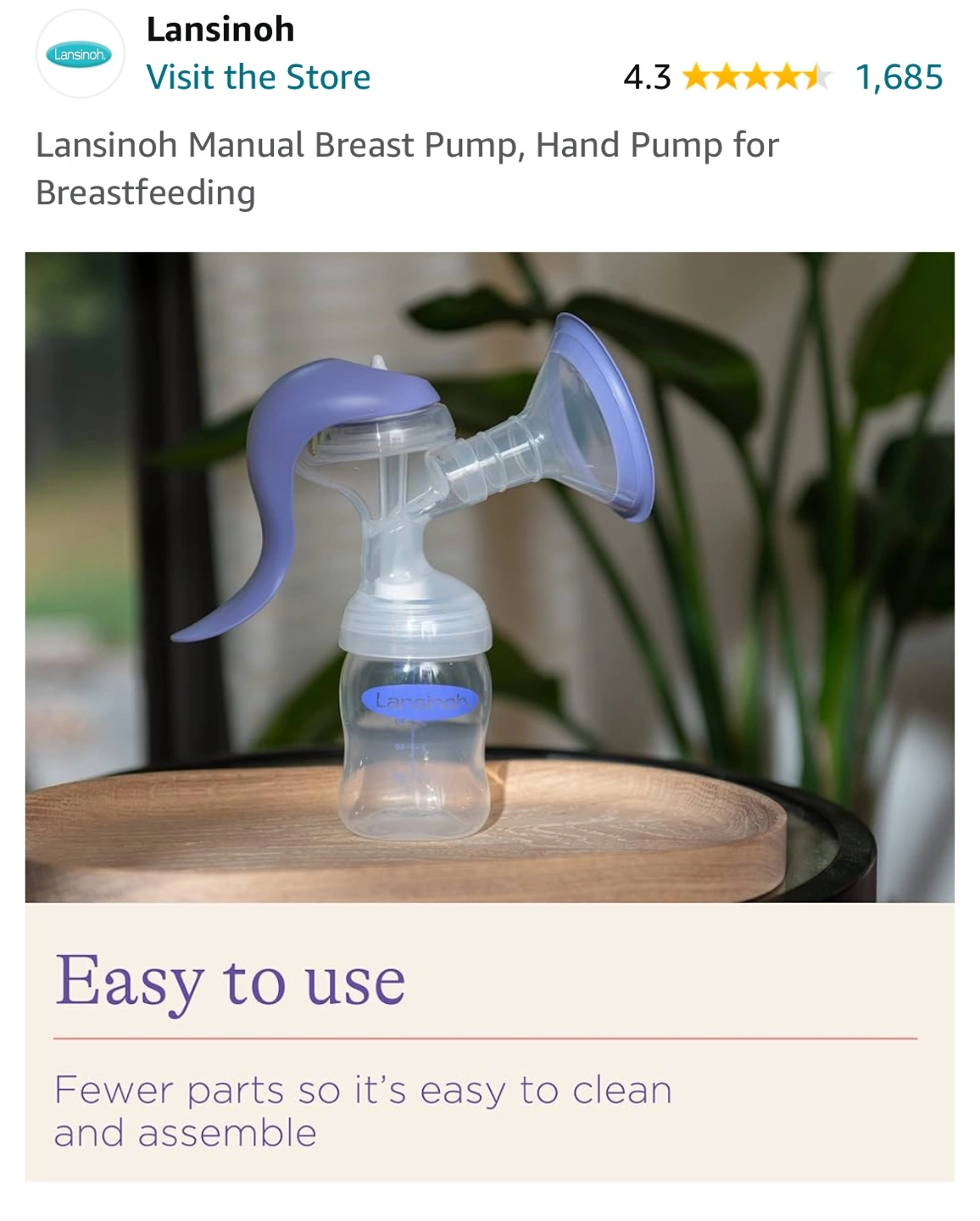
Task: Open the breast pump product image
Action: (489, 577)
